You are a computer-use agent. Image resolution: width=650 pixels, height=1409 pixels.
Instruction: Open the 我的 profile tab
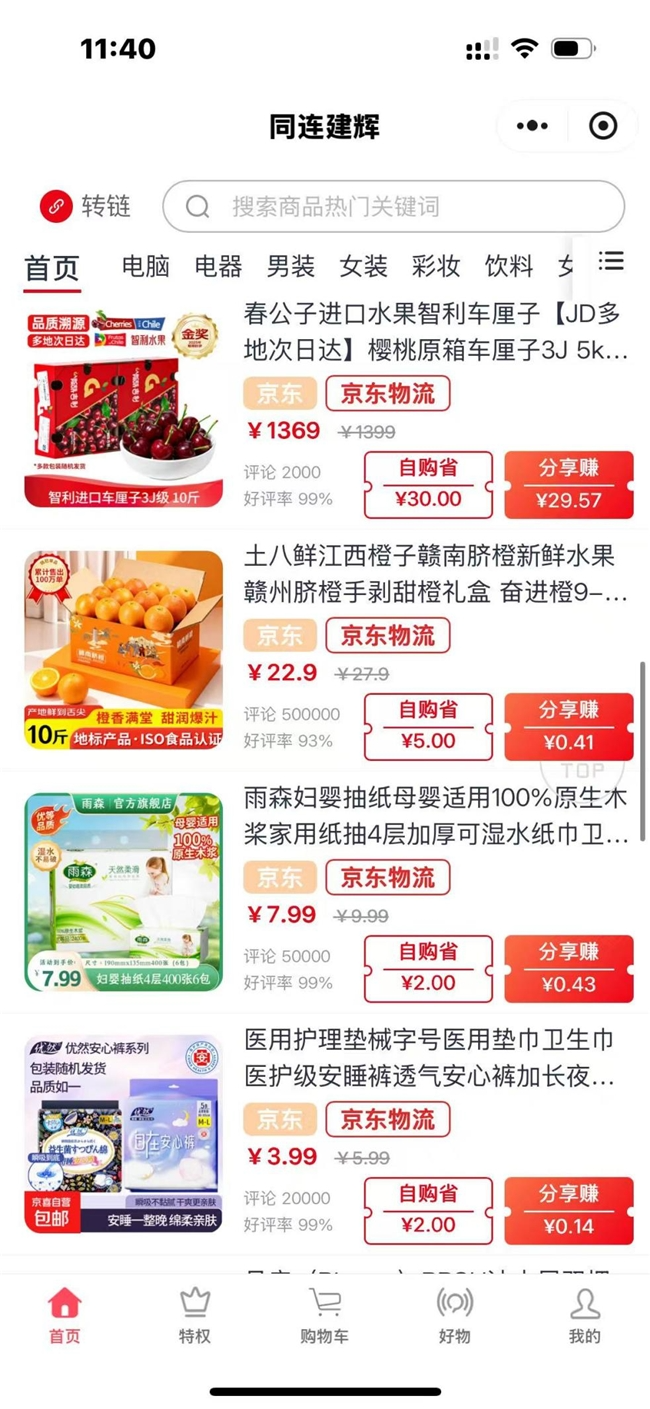(x=584, y=1315)
